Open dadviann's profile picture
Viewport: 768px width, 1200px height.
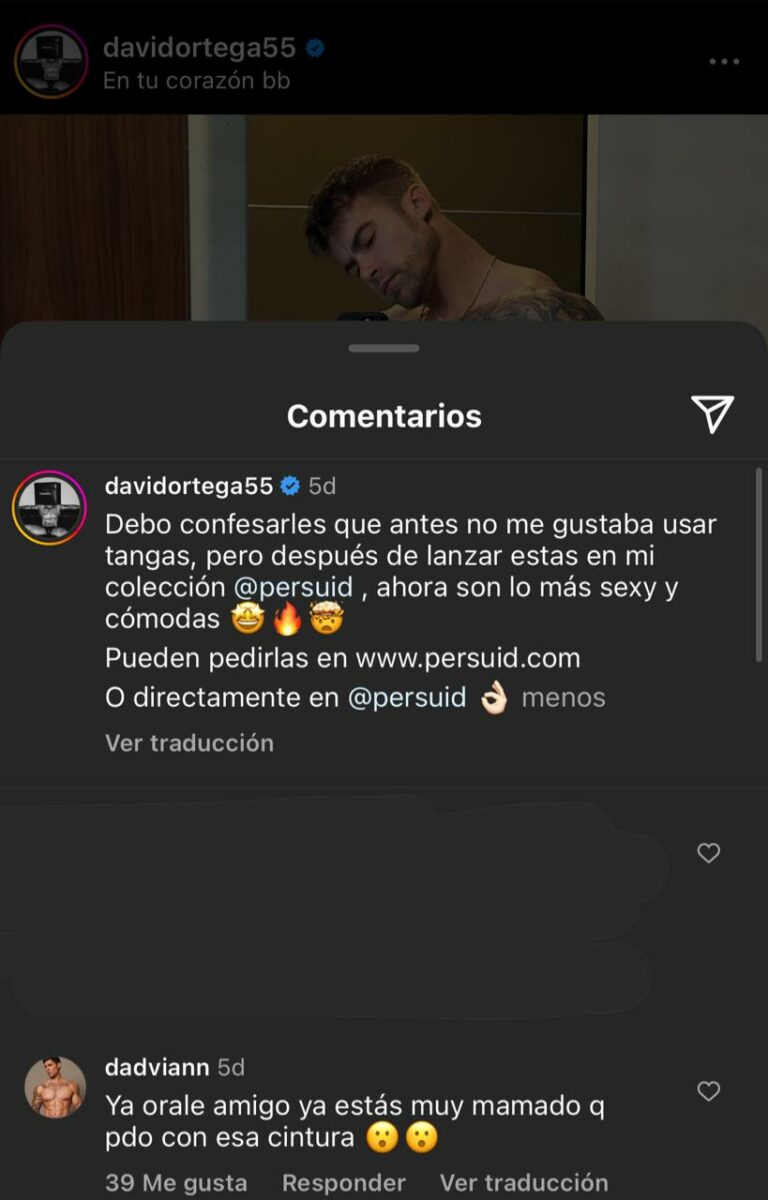tap(55, 1087)
